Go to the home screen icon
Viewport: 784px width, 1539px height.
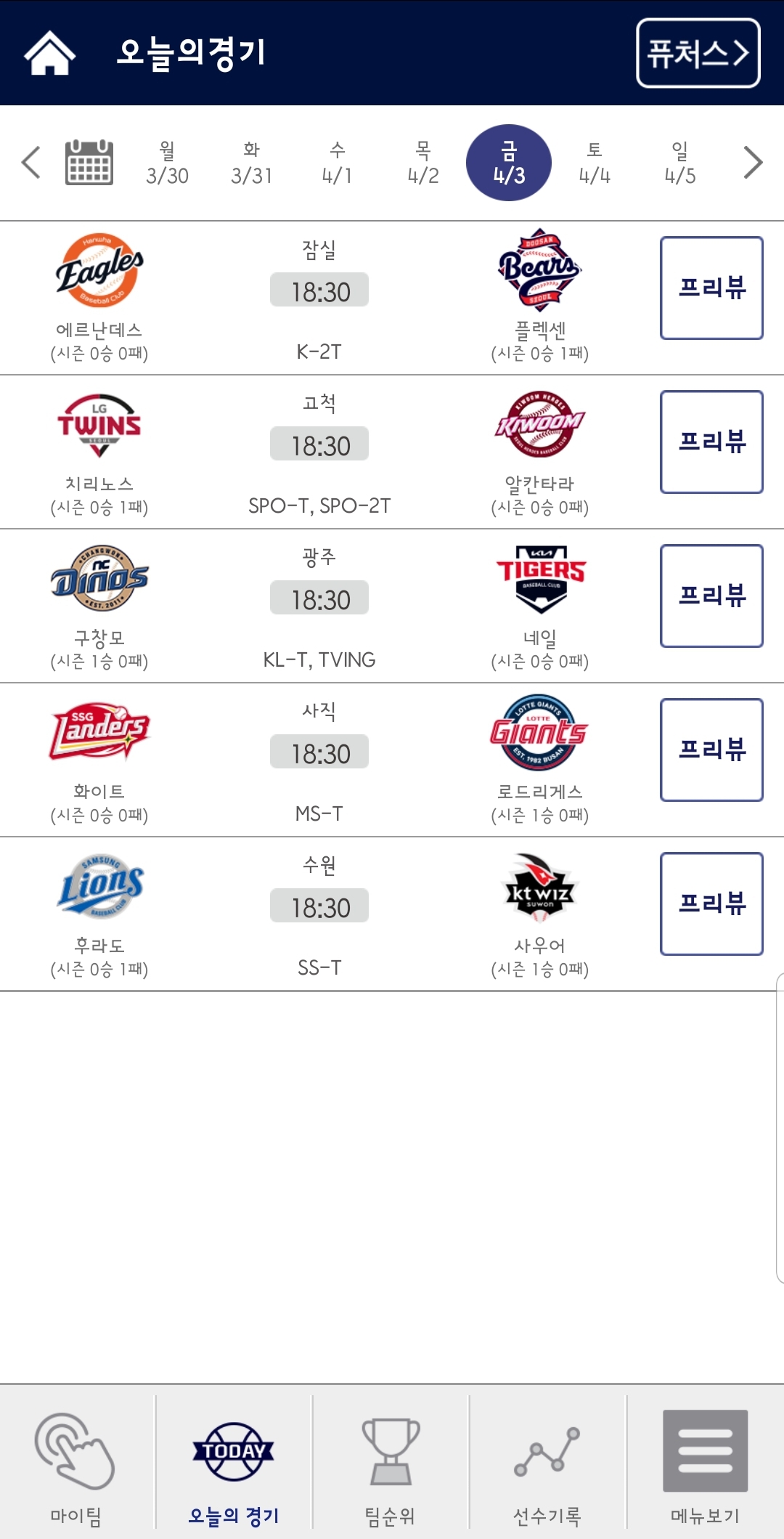pos(49,53)
